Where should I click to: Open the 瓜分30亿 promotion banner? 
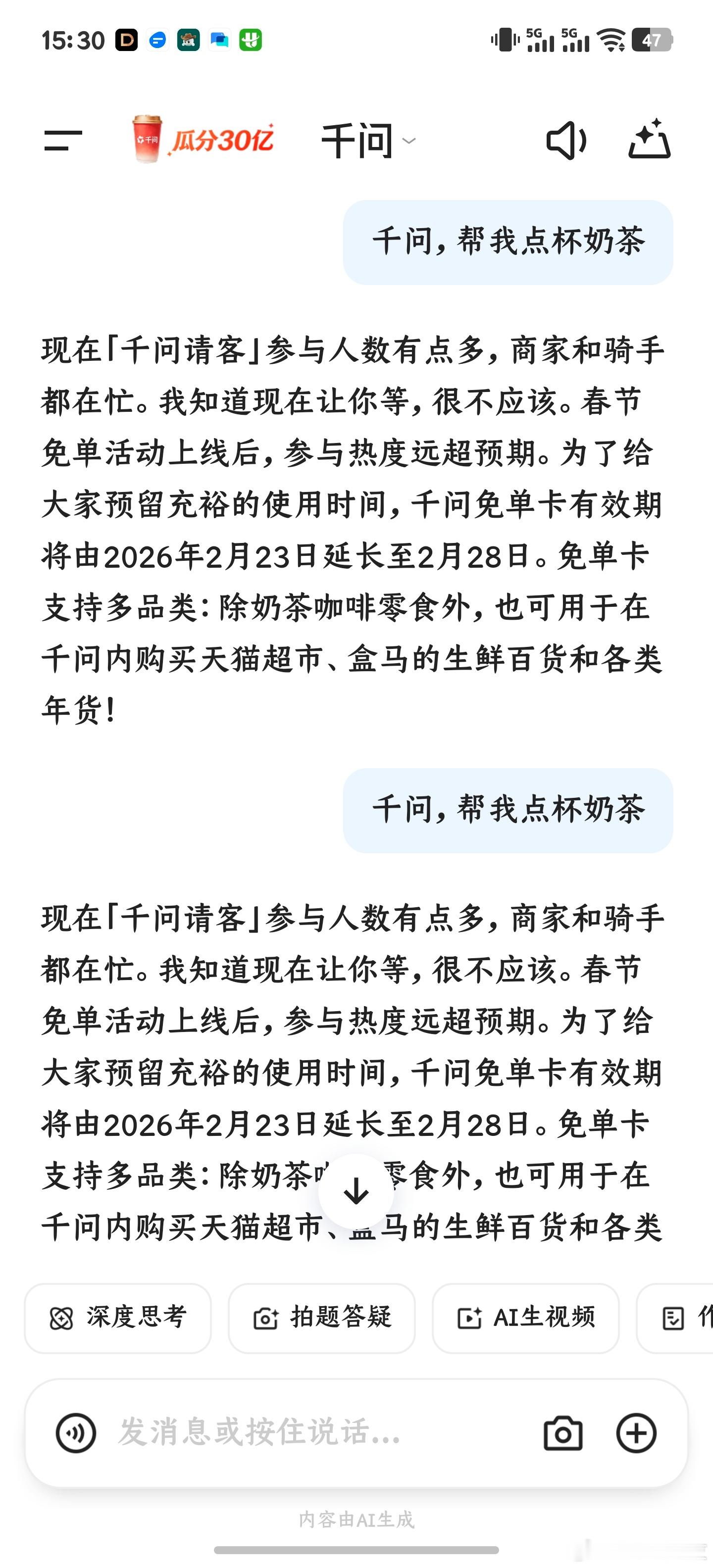pos(204,140)
